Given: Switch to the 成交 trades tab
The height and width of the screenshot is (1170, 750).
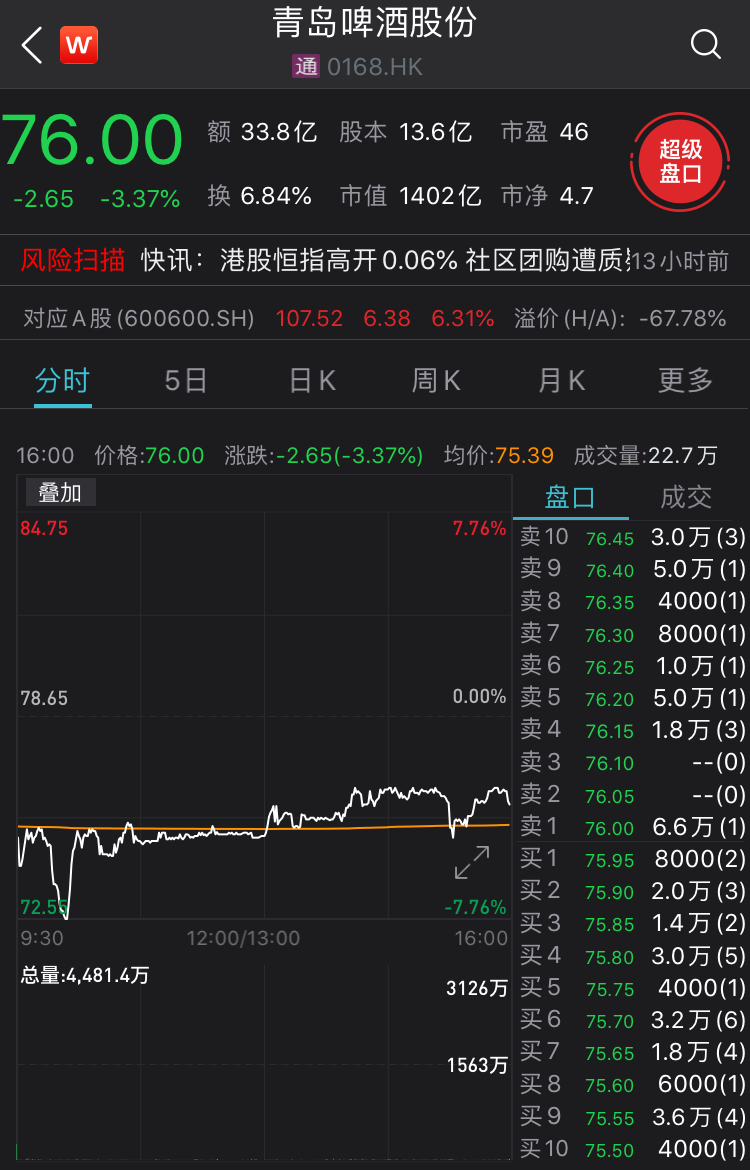Looking at the screenshot, I should point(686,497).
